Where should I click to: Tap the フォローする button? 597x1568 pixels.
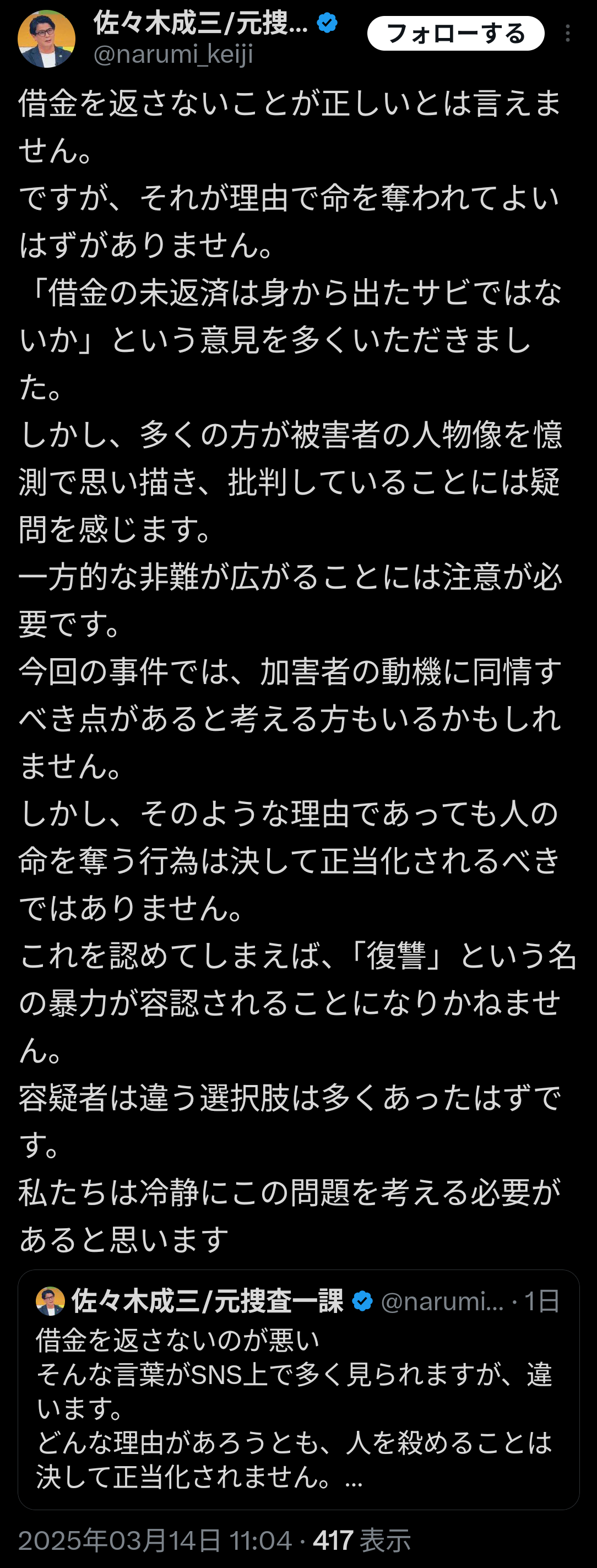[x=455, y=34]
